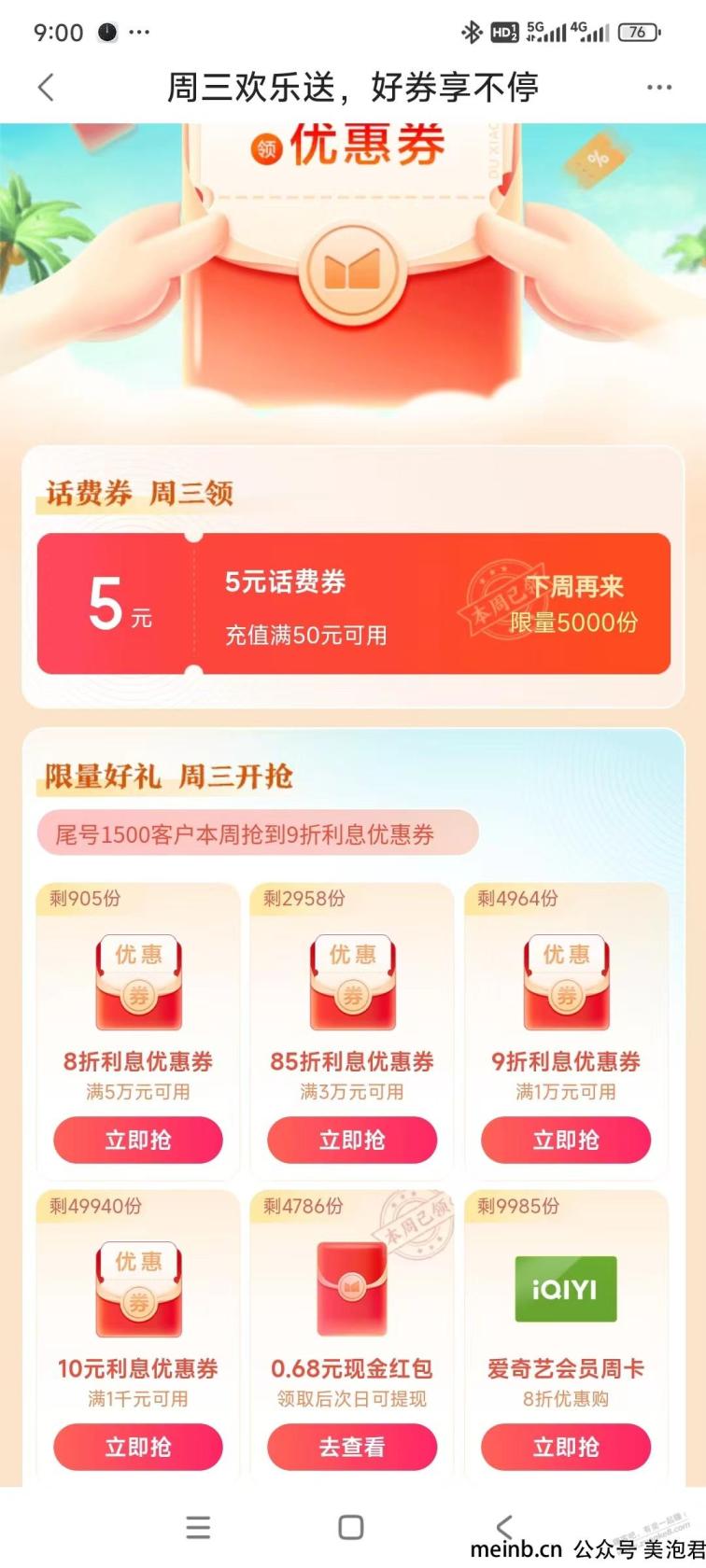Viewport: 706px width, 1568px height.
Task: Tap 立即抢 under 10元利息优惠券
Action: (138, 1447)
